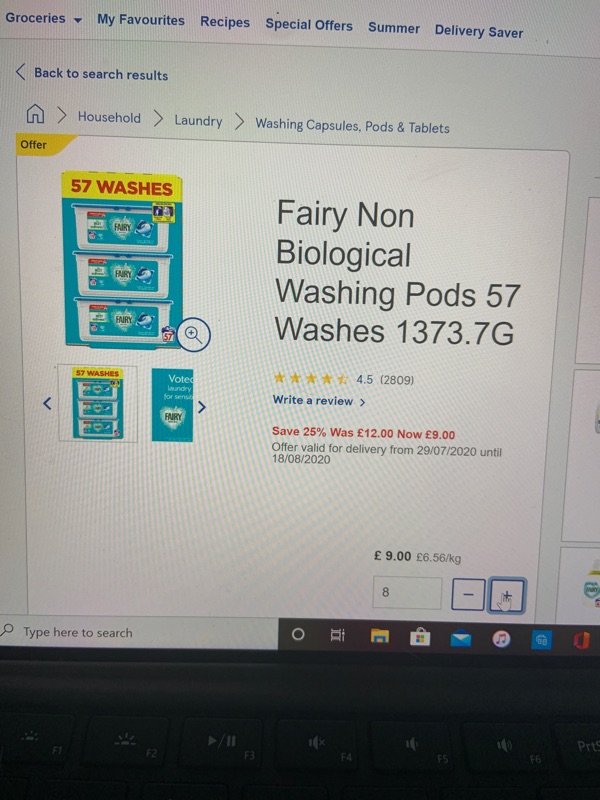The height and width of the screenshot is (800, 600).
Task: Select the Voted laundry thumbnail image
Action: pos(172,404)
